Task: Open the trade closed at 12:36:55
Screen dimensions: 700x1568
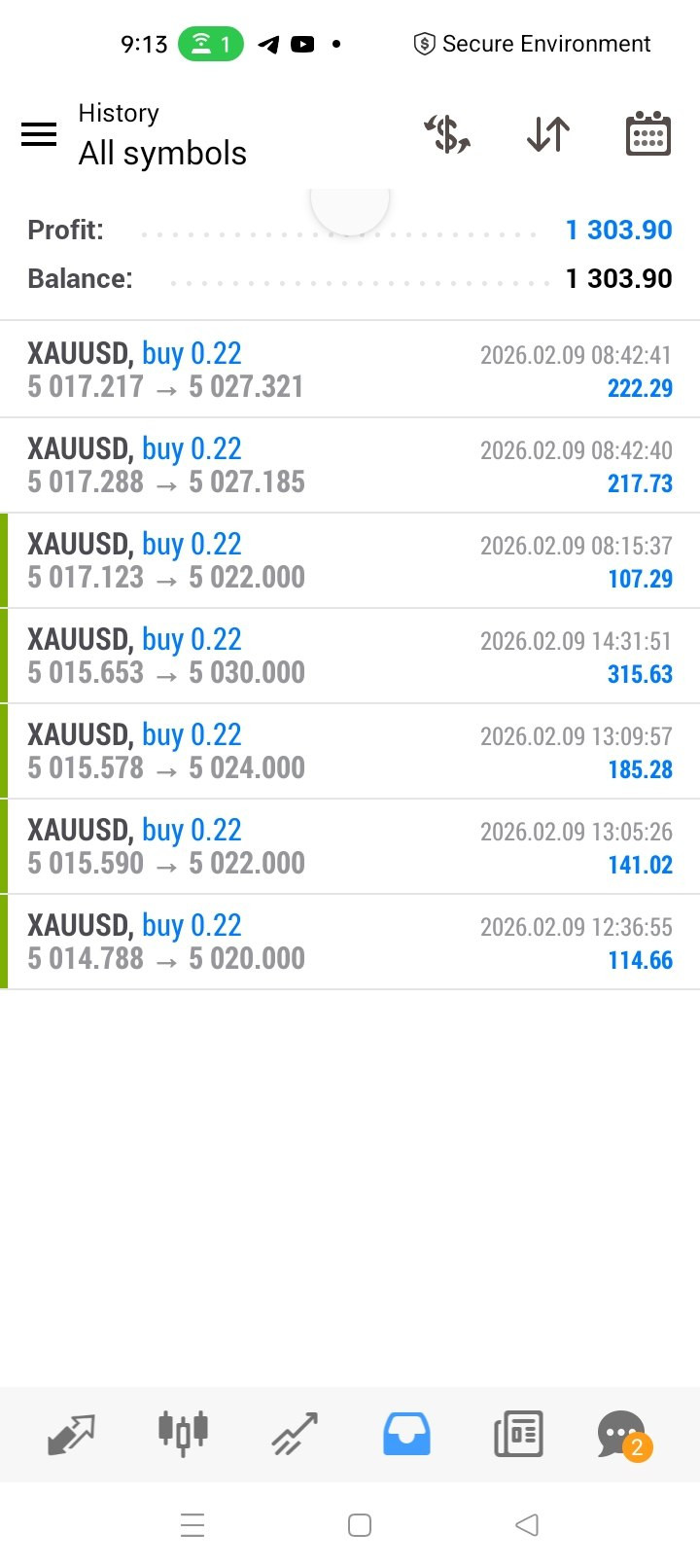Action: click(x=350, y=942)
